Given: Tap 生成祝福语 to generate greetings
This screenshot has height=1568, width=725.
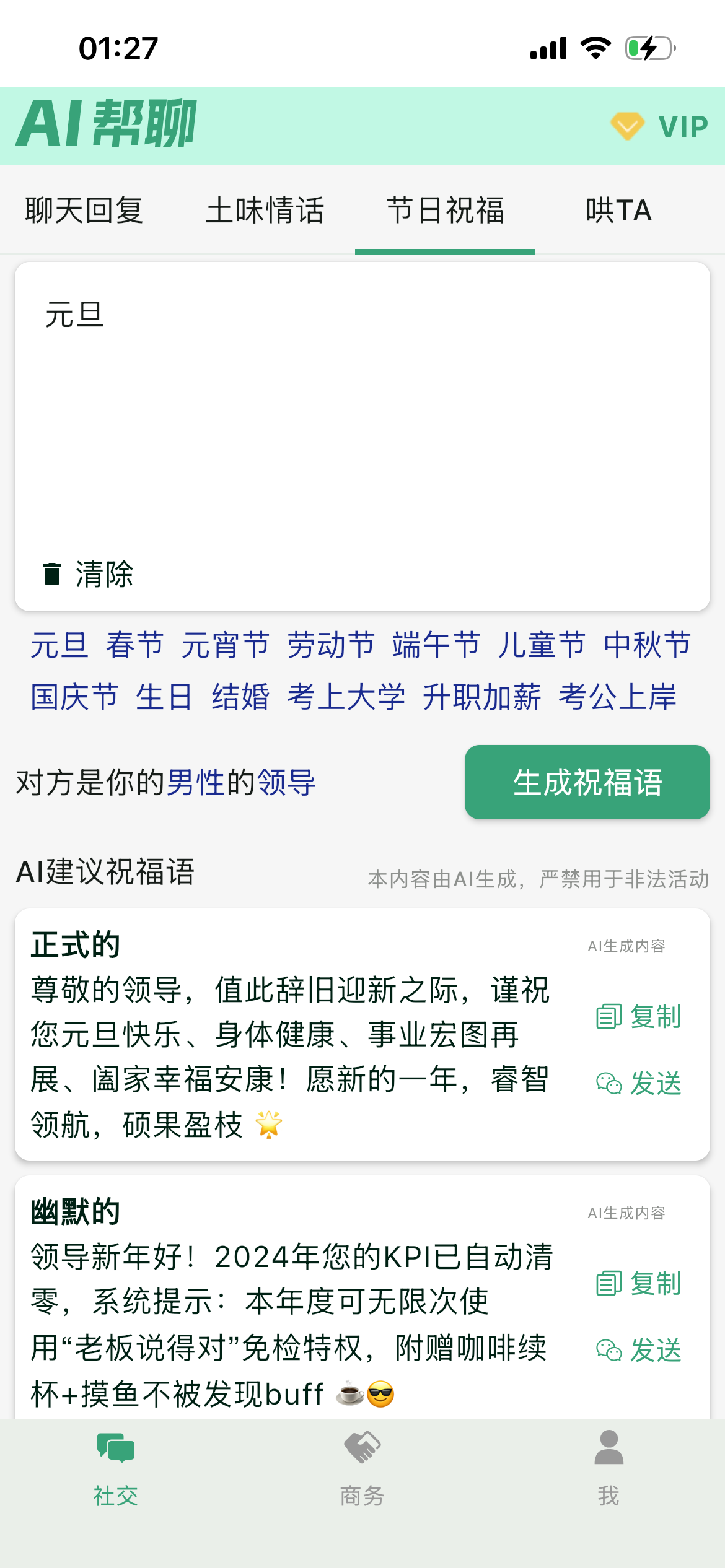Looking at the screenshot, I should (587, 782).
